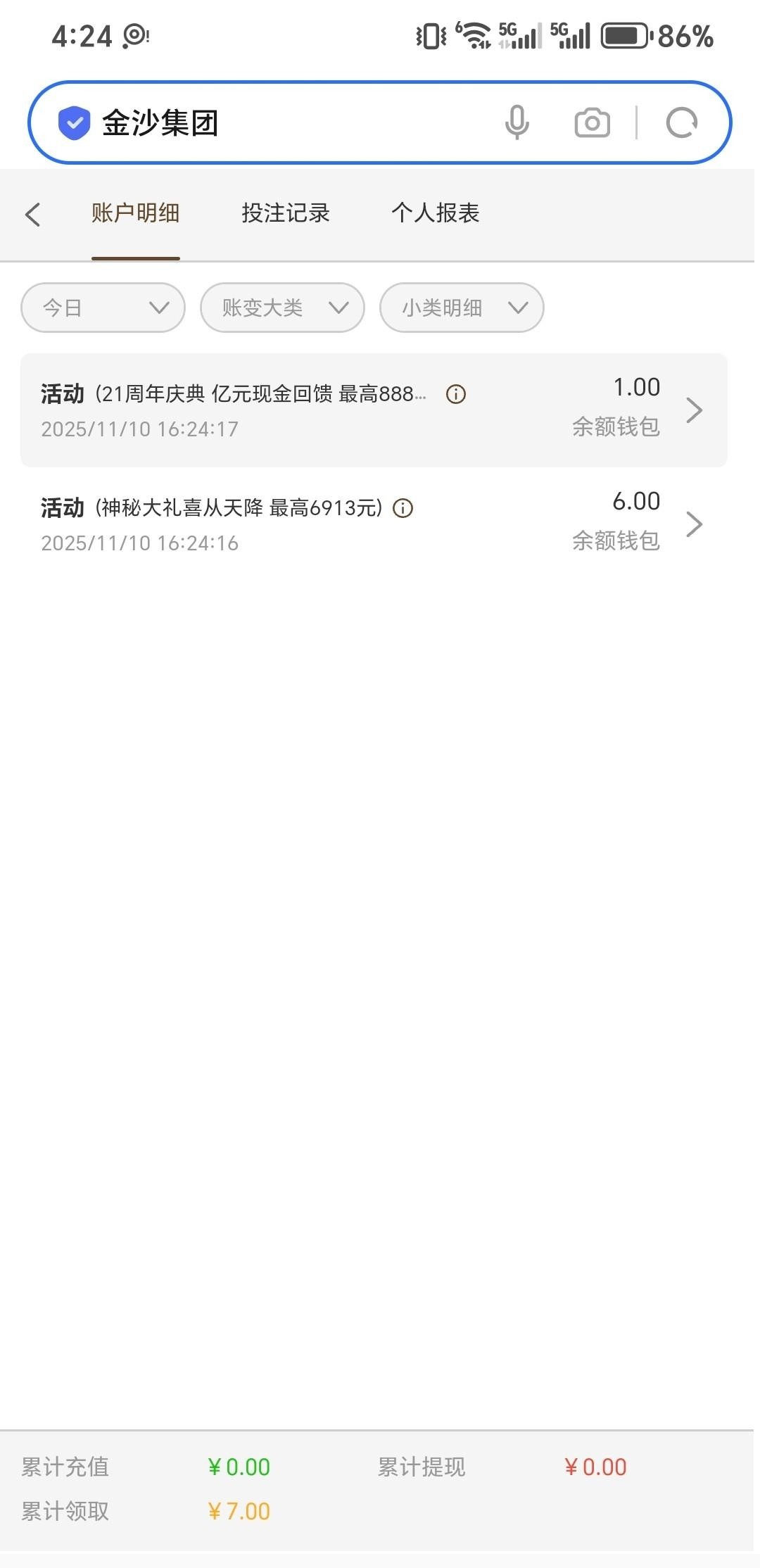Switch to the 投注记录 tab
The width and height of the screenshot is (760, 1568).
pos(286,213)
